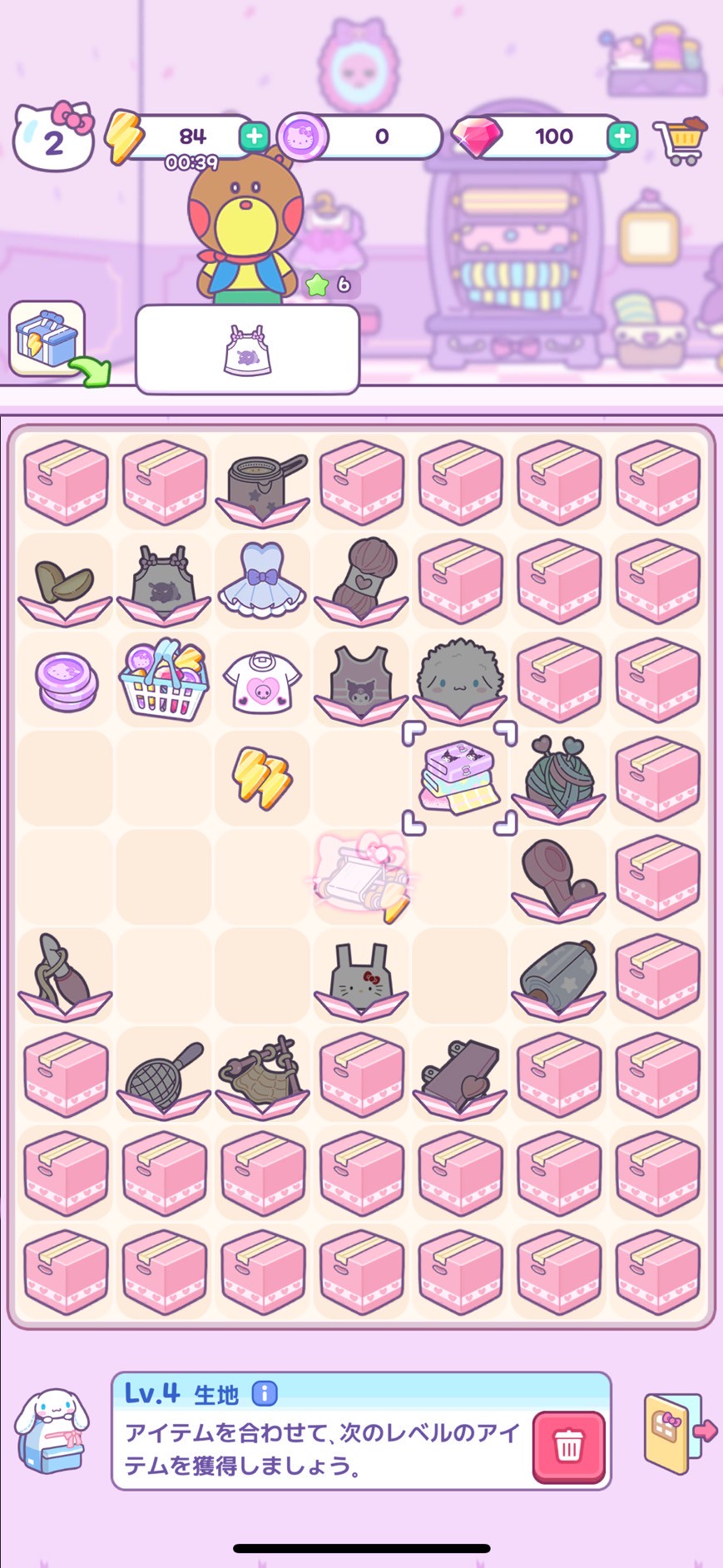Select the purple buttons item

pyautogui.click(x=66, y=680)
